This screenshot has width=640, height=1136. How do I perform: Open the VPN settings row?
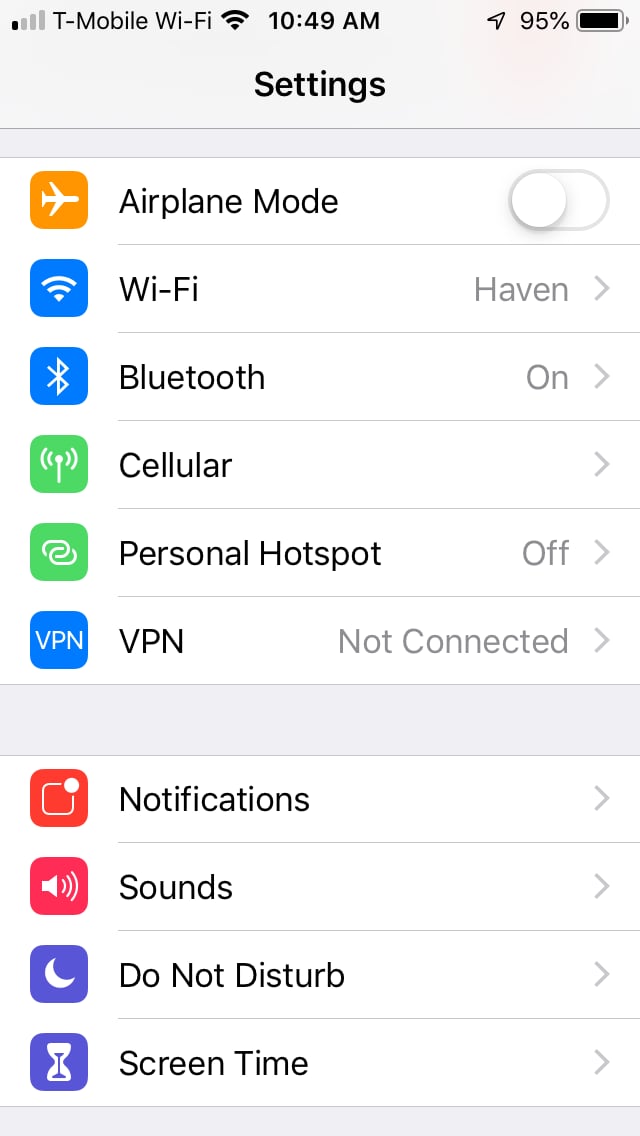click(x=320, y=640)
